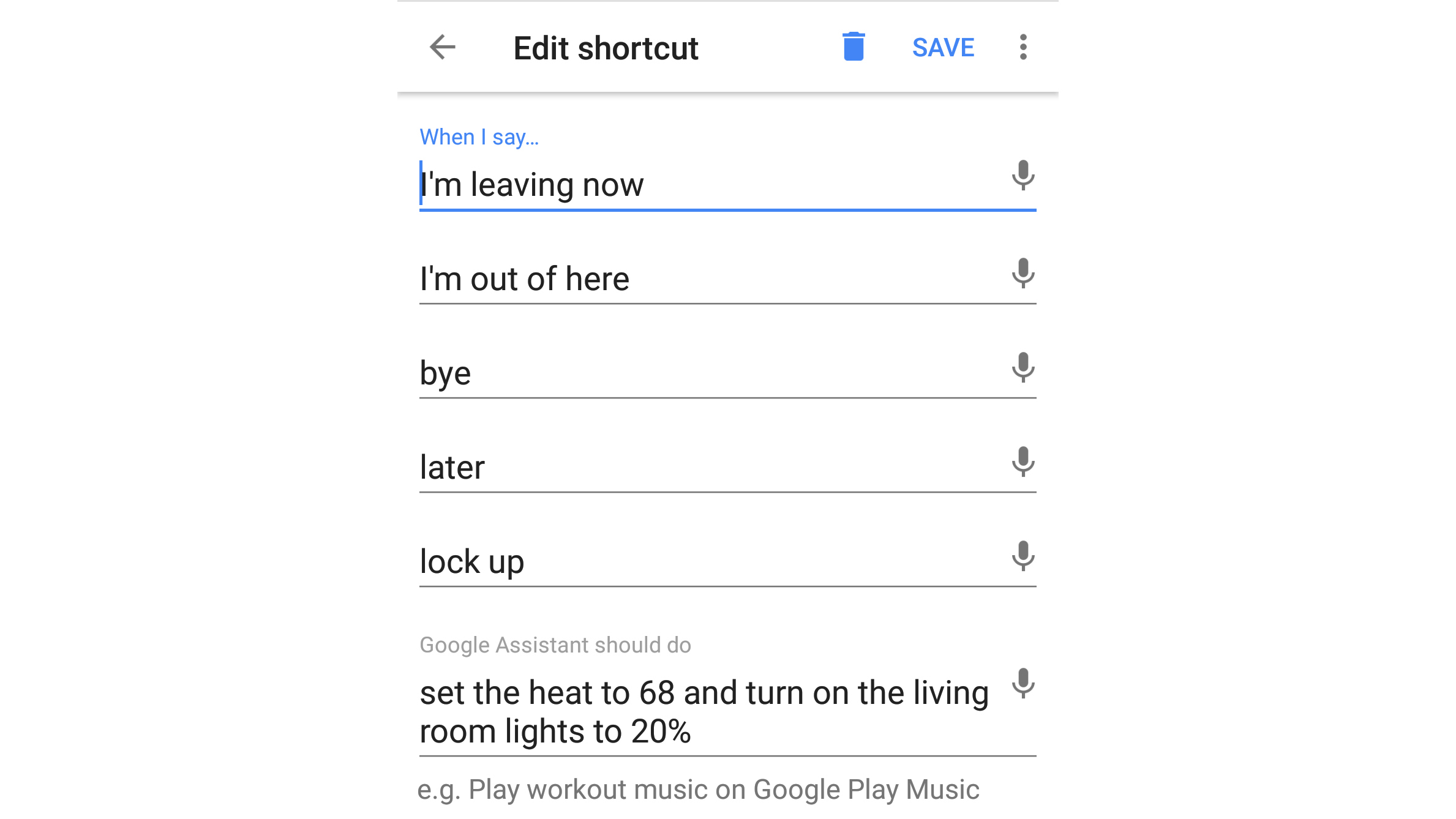The image size is (1456, 819).
Task: Speak a phrase with the "lock up" mic
Action: [x=1023, y=556]
